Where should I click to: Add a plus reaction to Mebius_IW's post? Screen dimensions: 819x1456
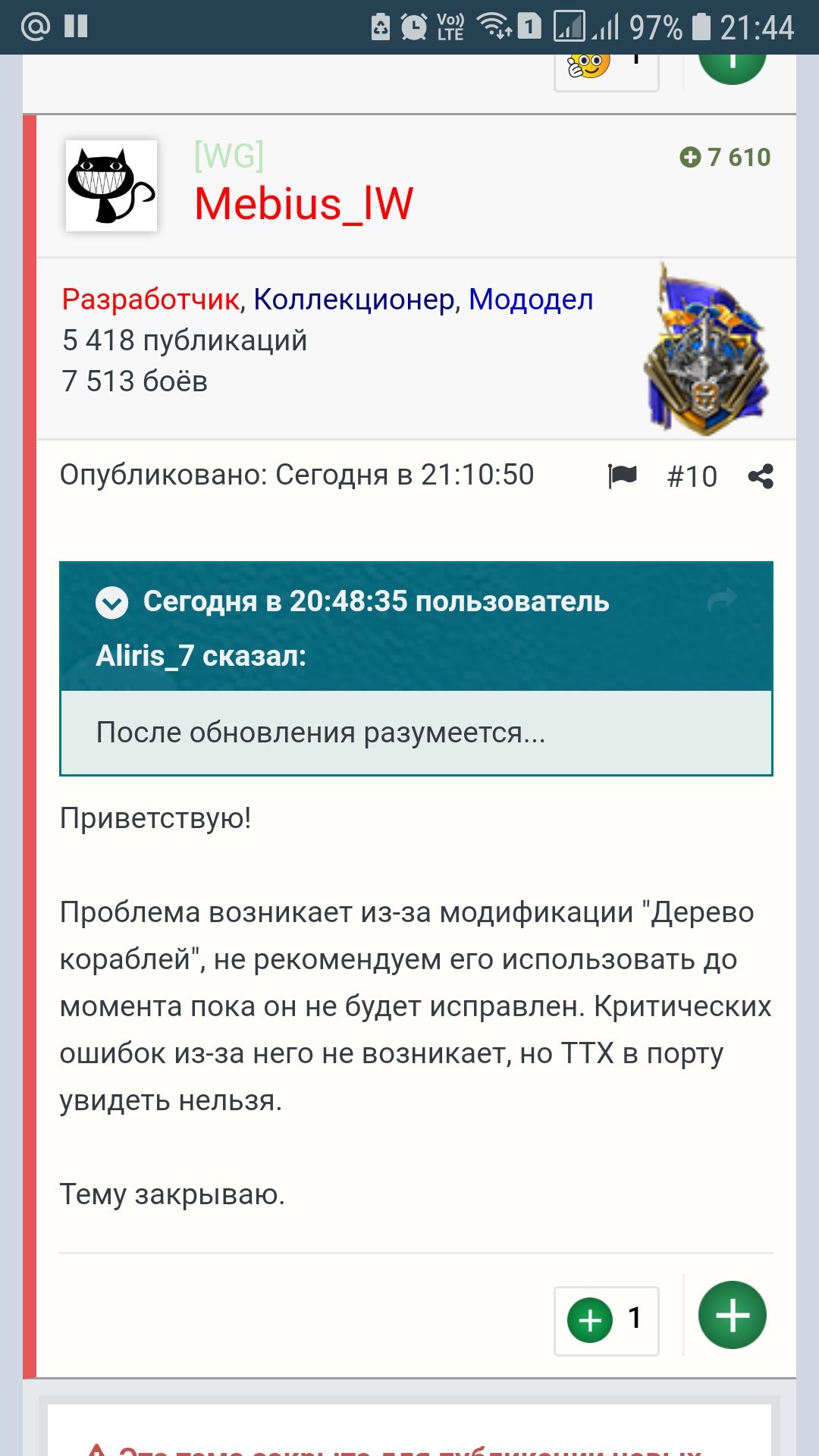tap(732, 1314)
